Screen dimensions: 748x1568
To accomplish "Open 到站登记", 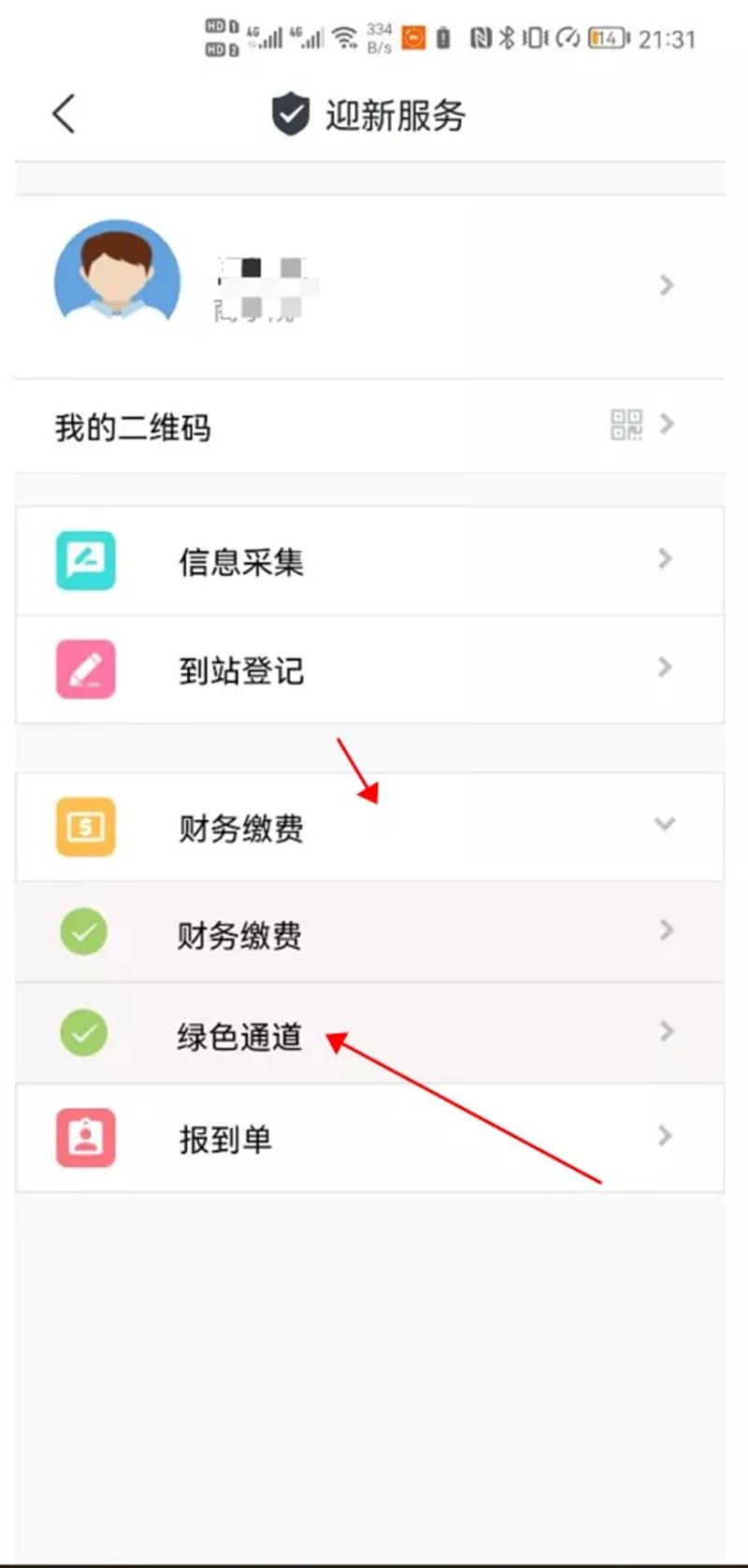I will point(369,669).
